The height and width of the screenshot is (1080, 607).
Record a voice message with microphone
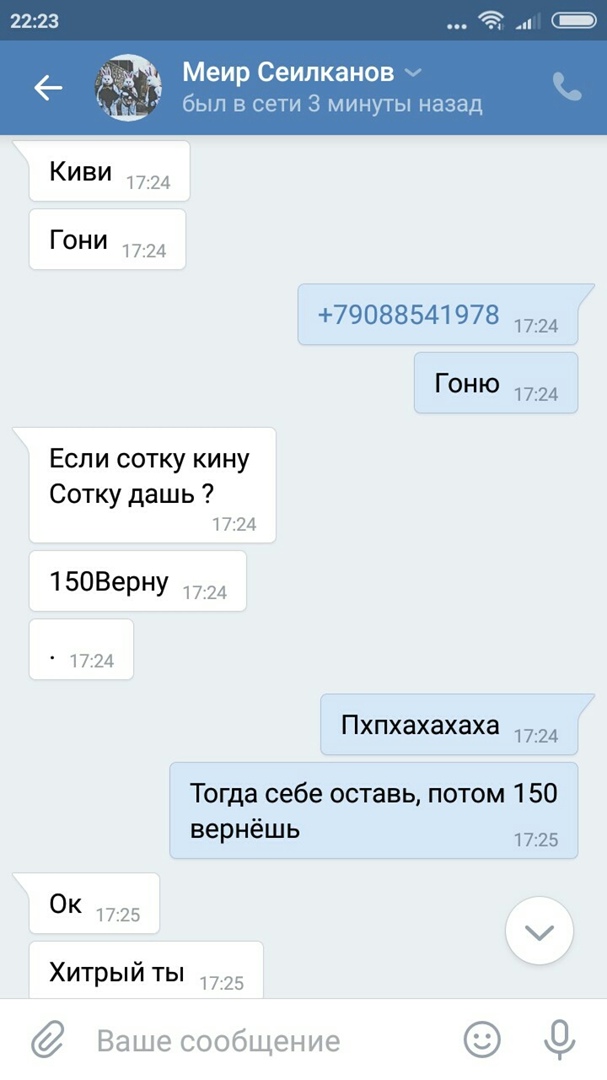click(x=559, y=1041)
